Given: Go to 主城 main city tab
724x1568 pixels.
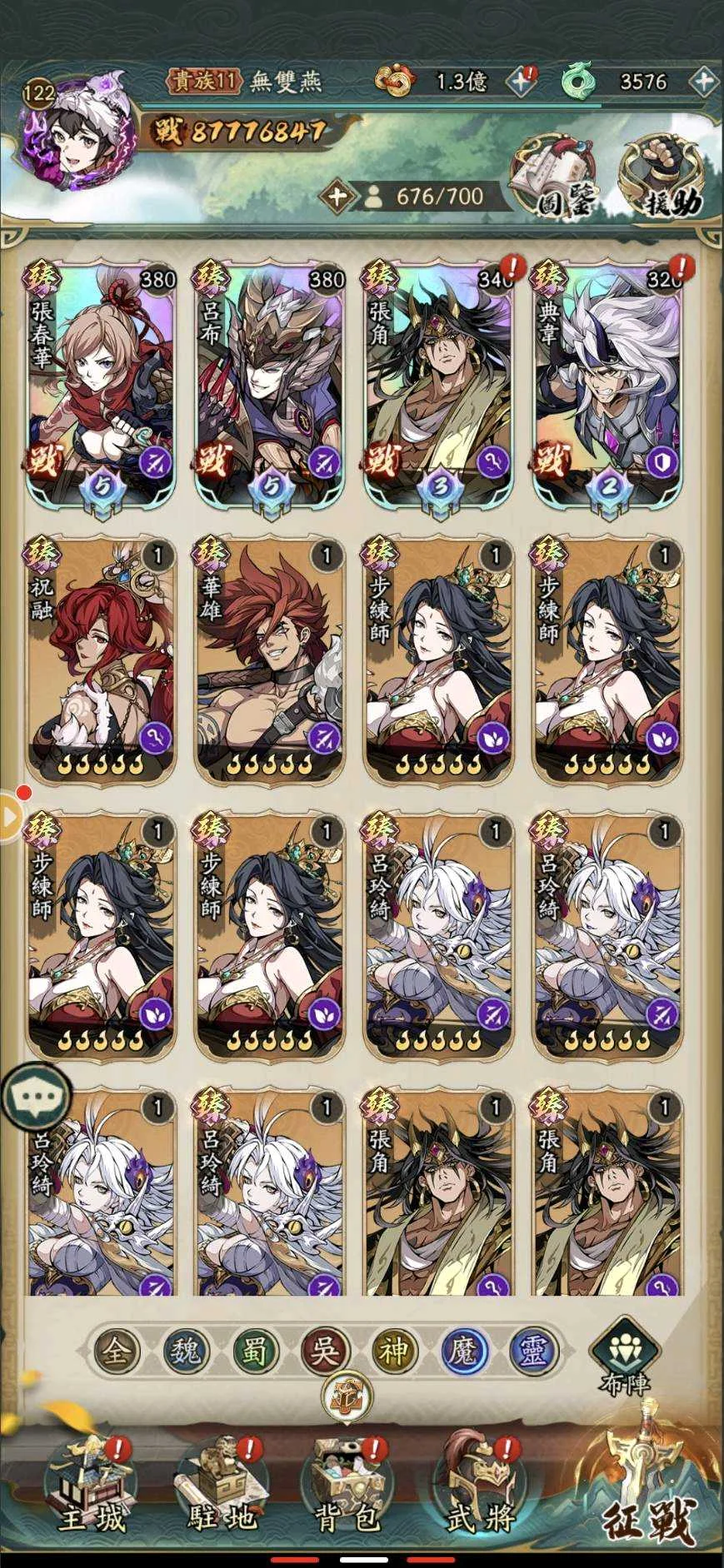Looking at the screenshot, I should pos(92,1491).
